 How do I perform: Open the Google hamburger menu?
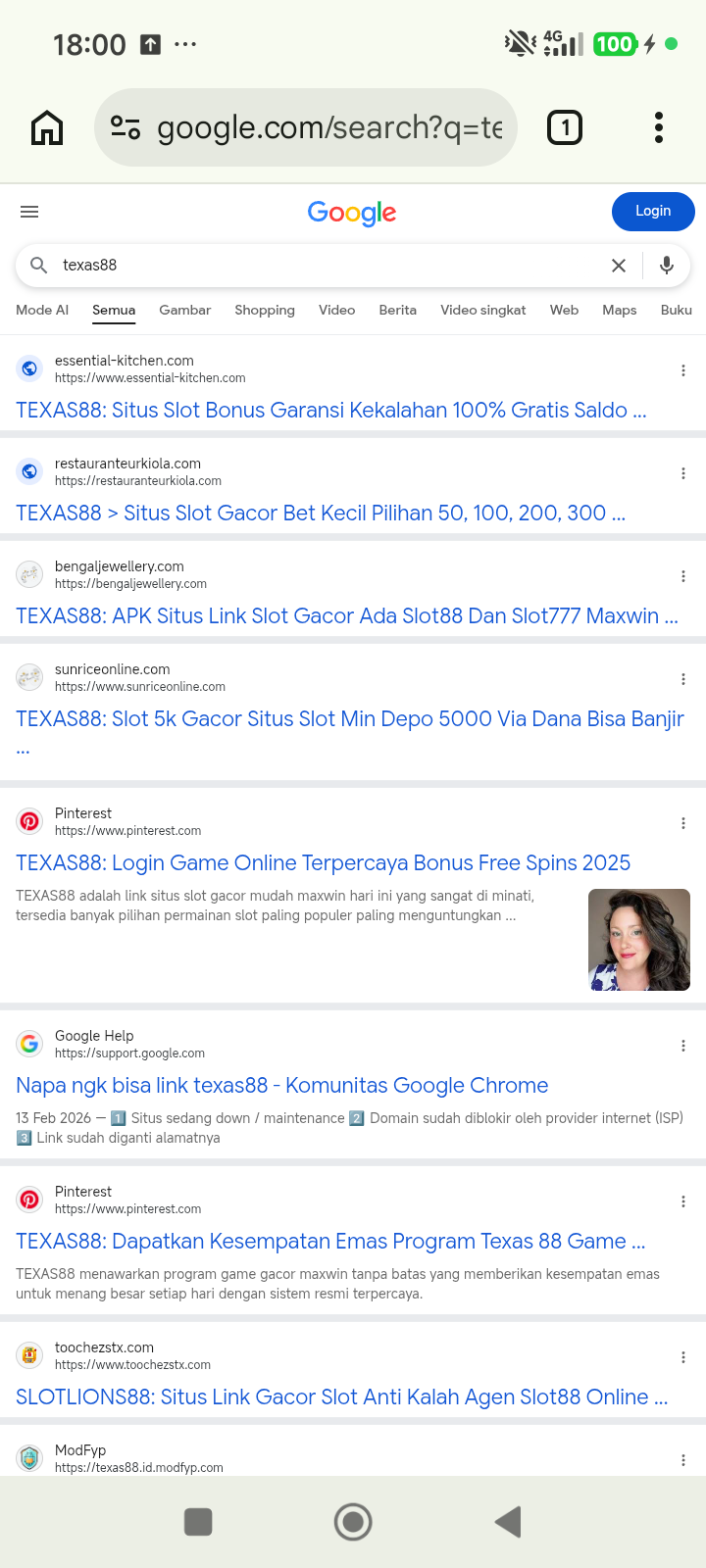click(x=29, y=212)
